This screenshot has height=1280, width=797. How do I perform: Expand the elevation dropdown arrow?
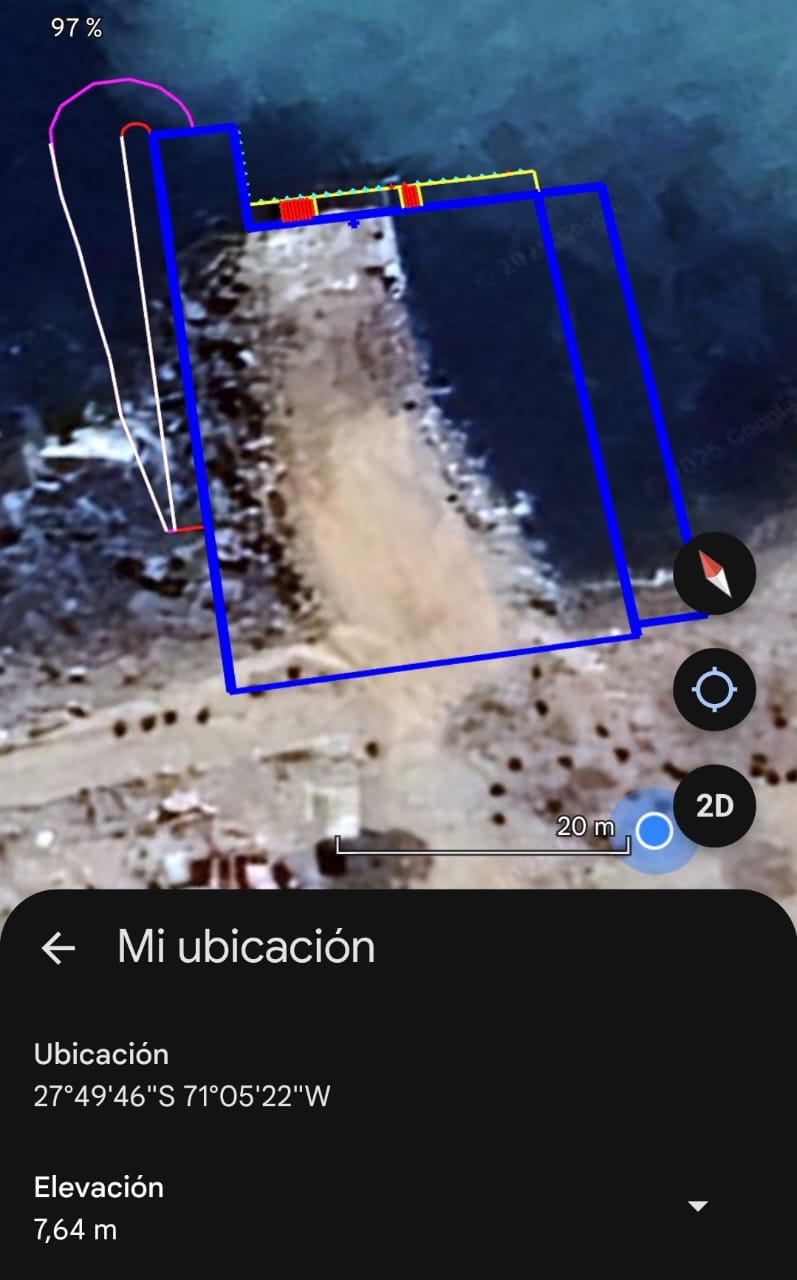point(698,1206)
